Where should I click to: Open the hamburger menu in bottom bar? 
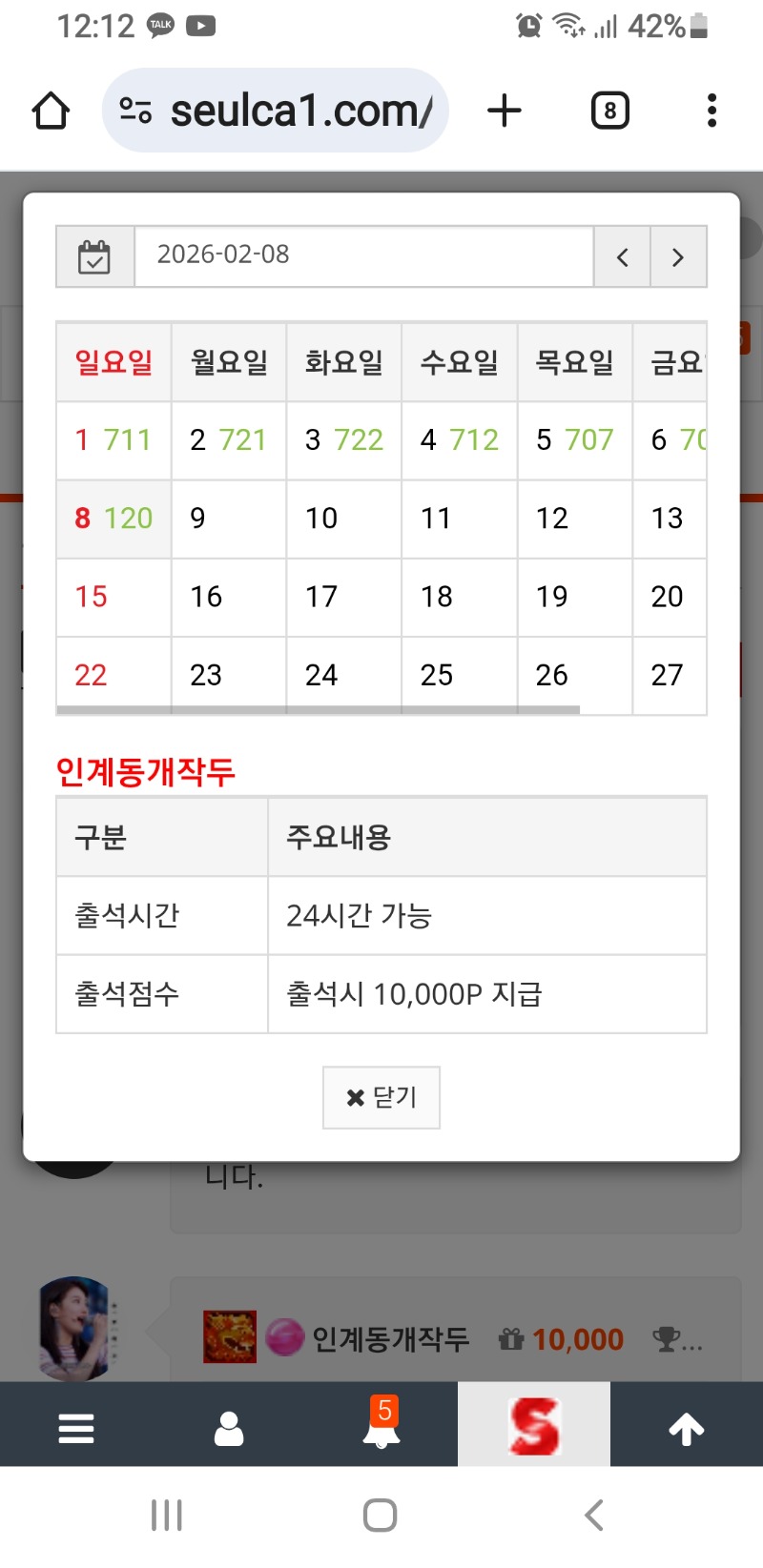pyautogui.click(x=76, y=1428)
